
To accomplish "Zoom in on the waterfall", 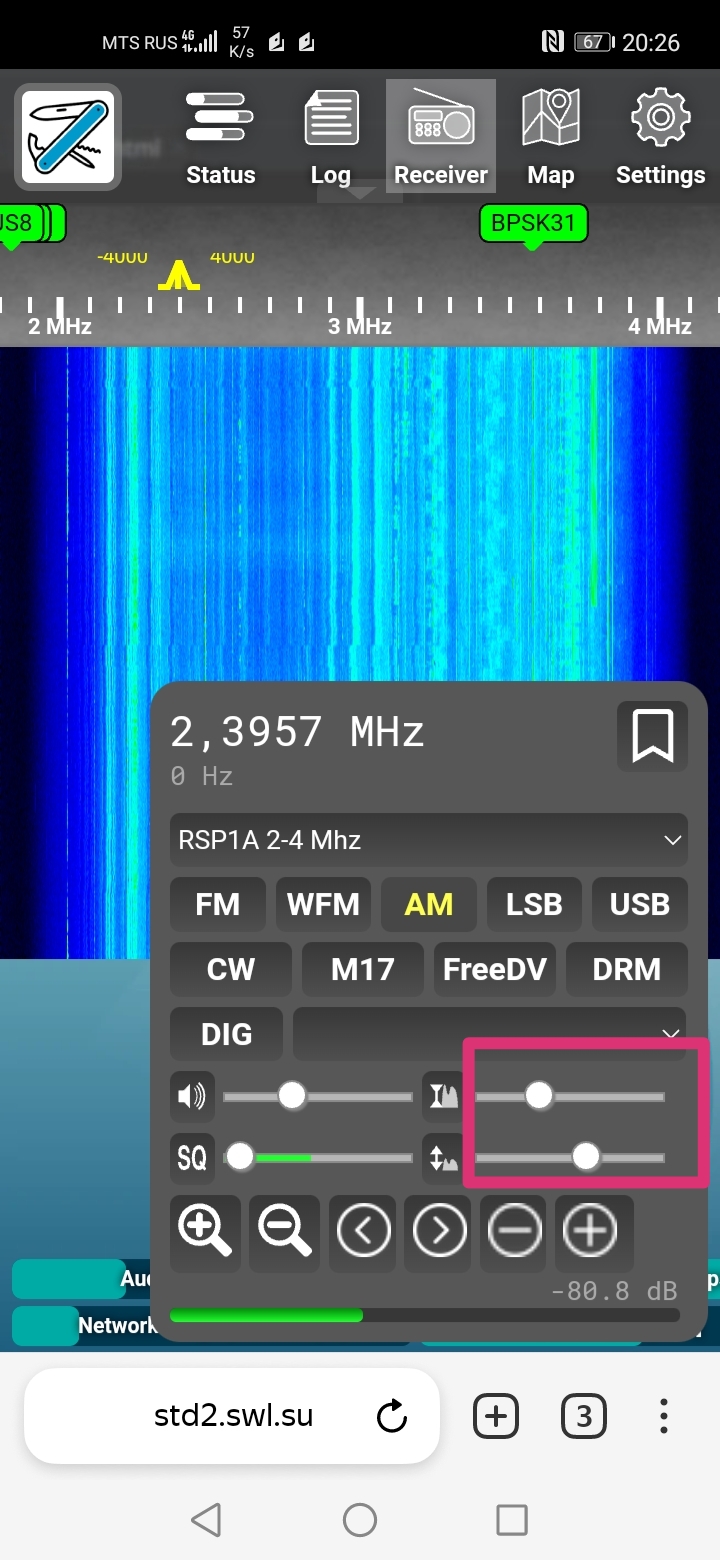I will (205, 1231).
